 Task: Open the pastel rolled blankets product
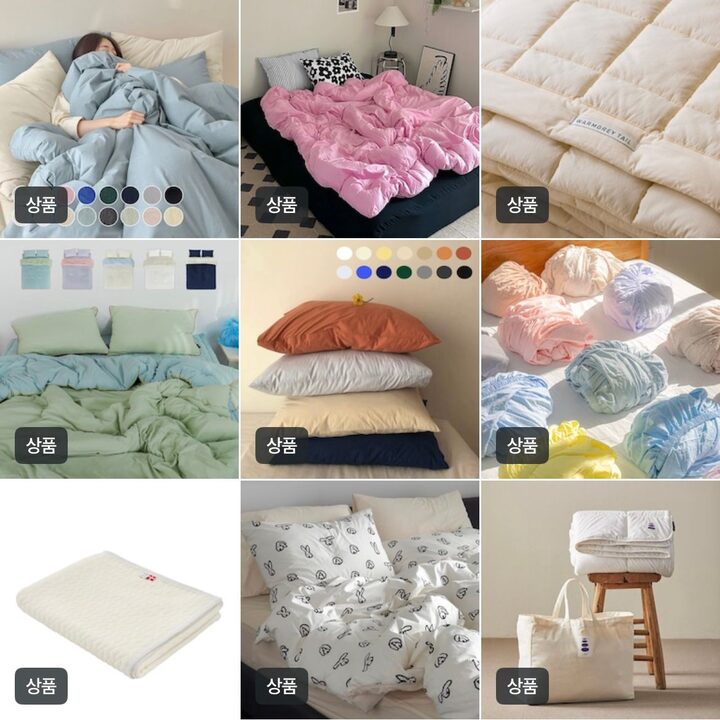point(600,360)
